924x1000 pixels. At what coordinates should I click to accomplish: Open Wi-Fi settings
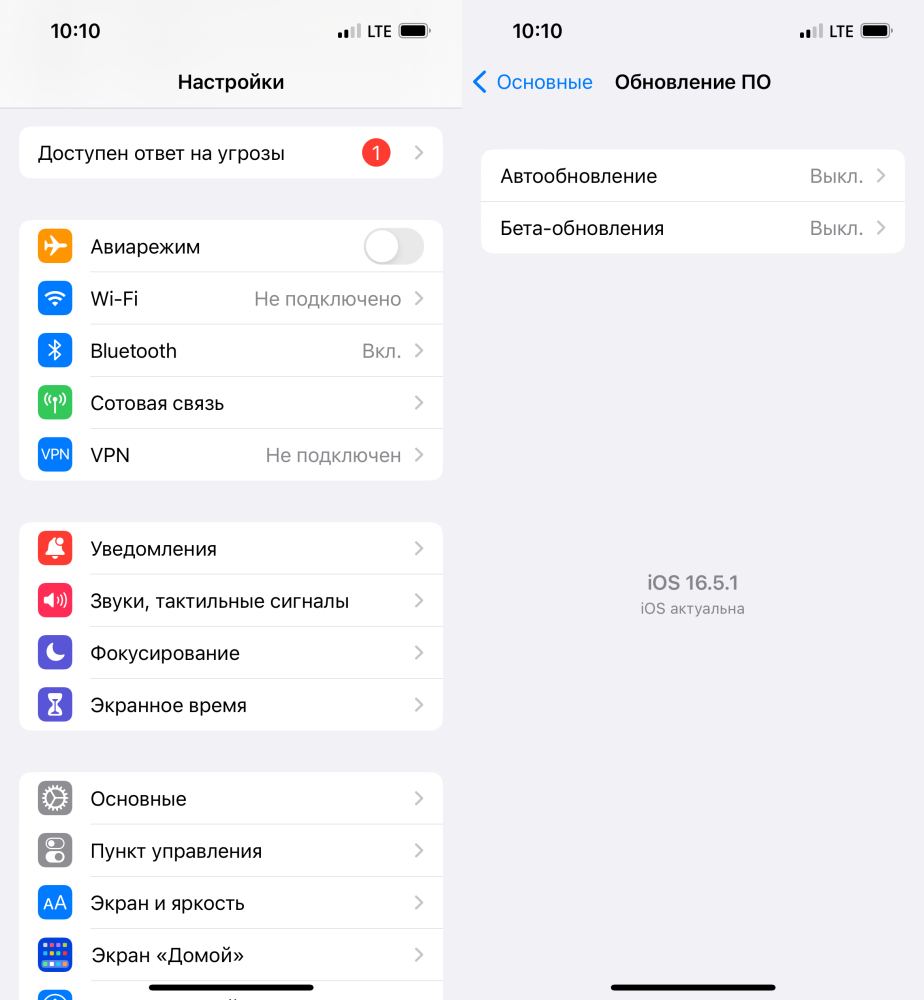pos(230,299)
